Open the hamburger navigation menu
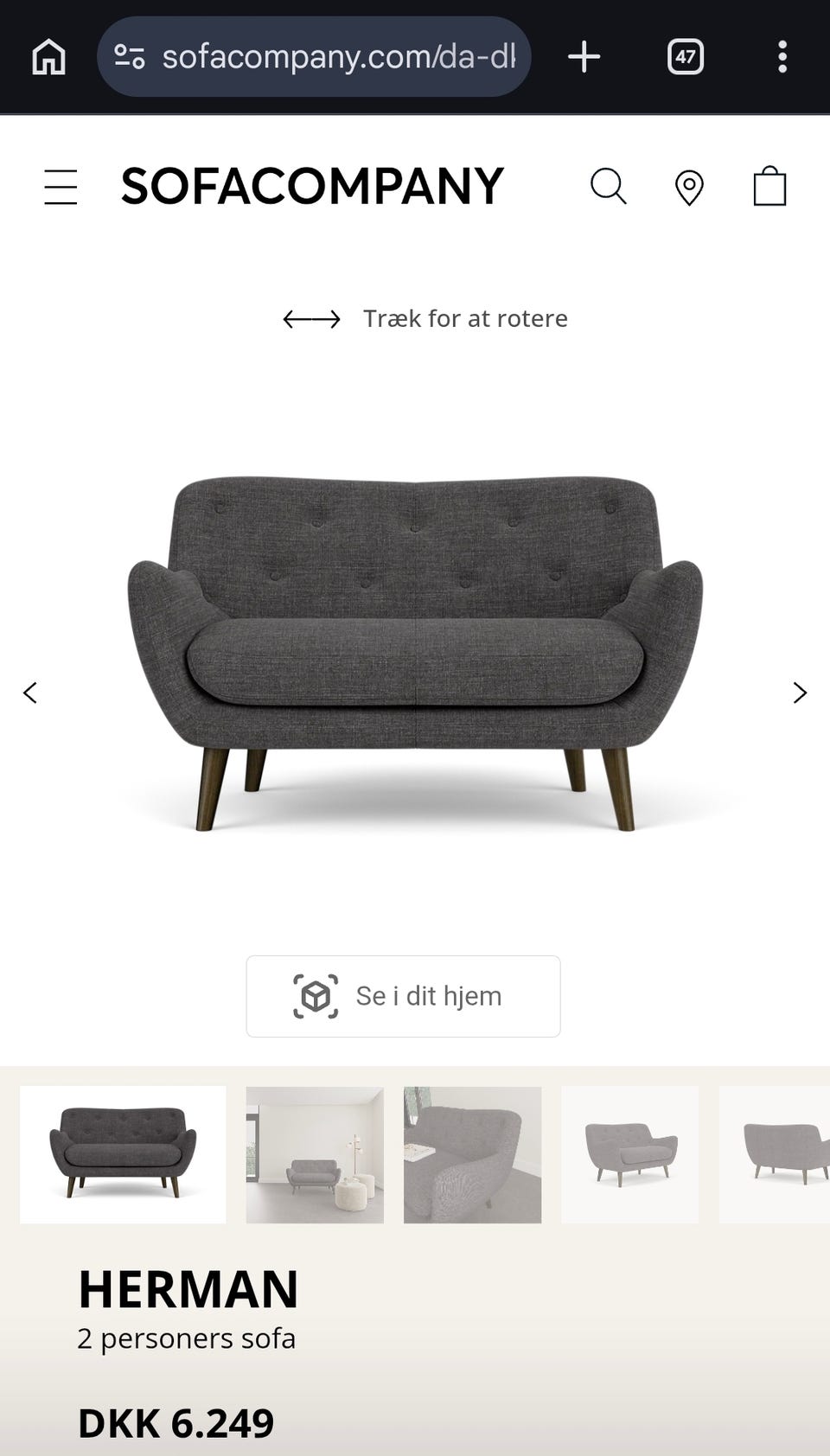 pyautogui.click(x=60, y=186)
